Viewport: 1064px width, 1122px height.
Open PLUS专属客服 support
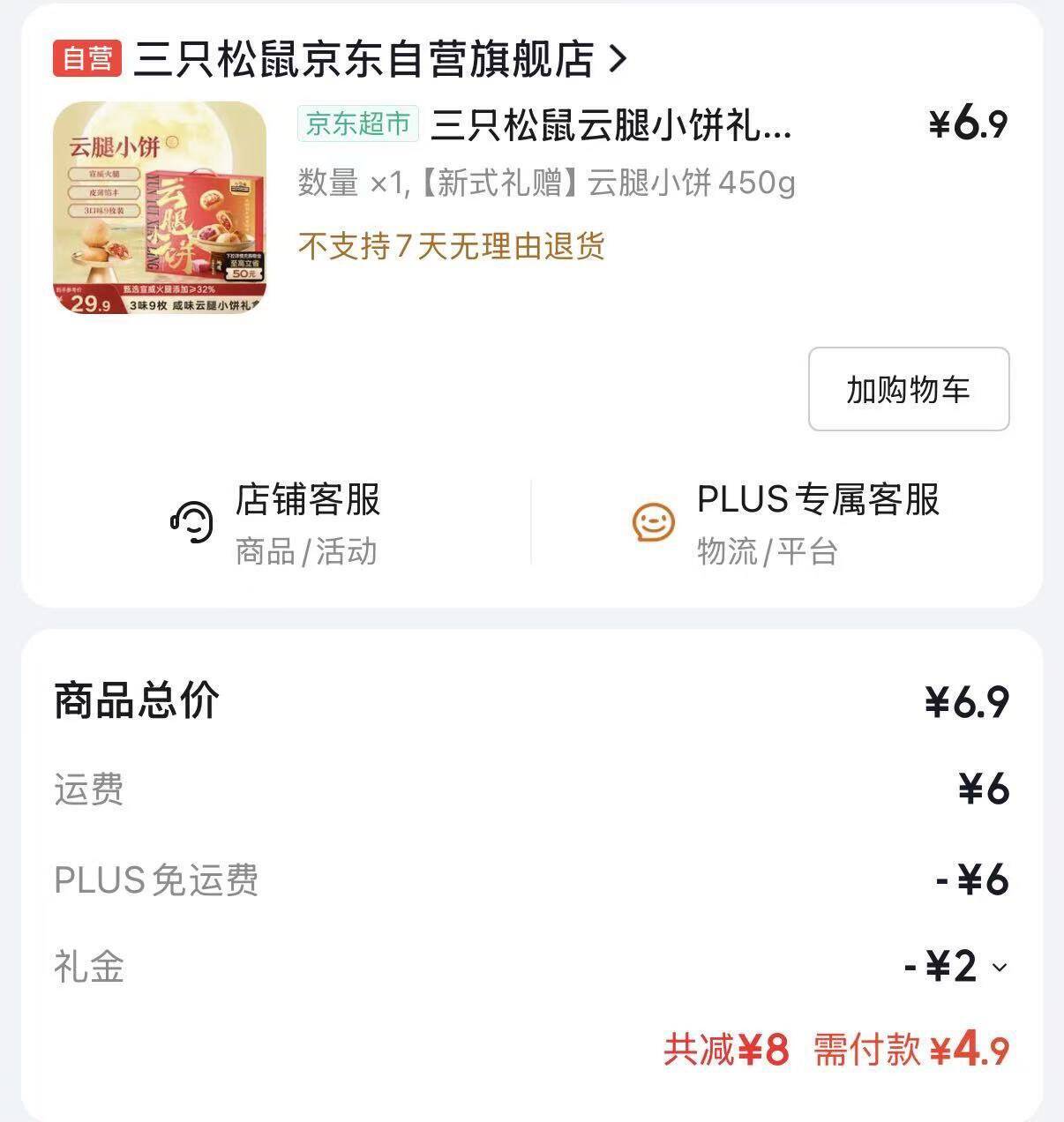pyautogui.click(x=785, y=523)
